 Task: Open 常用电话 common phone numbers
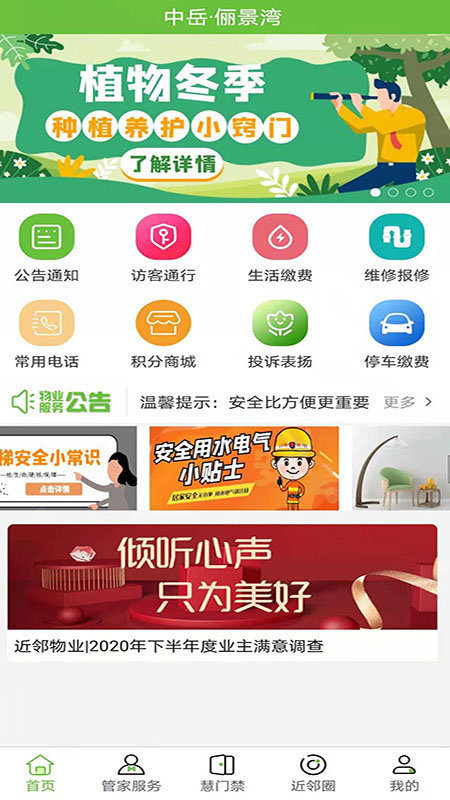pos(46,334)
